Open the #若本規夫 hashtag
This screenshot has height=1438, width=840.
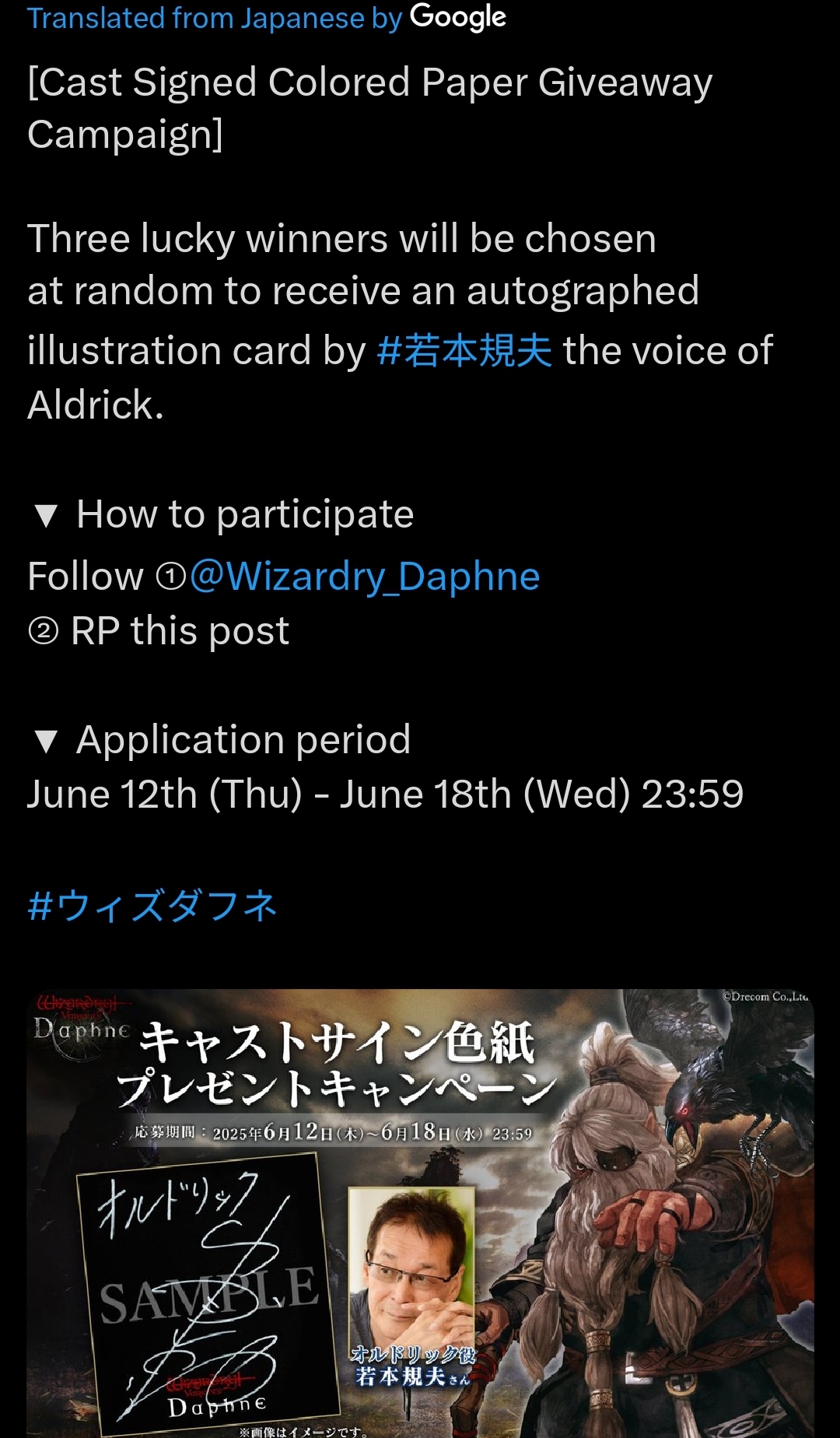coord(464,350)
